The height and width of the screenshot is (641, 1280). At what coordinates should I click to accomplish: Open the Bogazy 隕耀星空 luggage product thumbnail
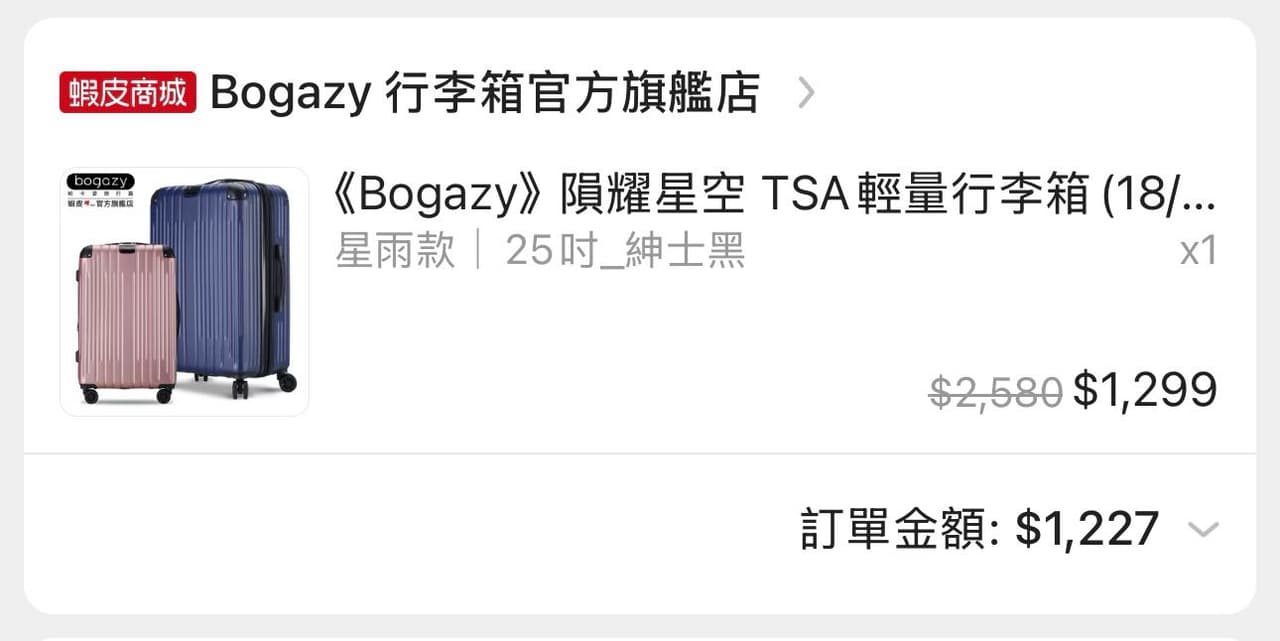185,291
